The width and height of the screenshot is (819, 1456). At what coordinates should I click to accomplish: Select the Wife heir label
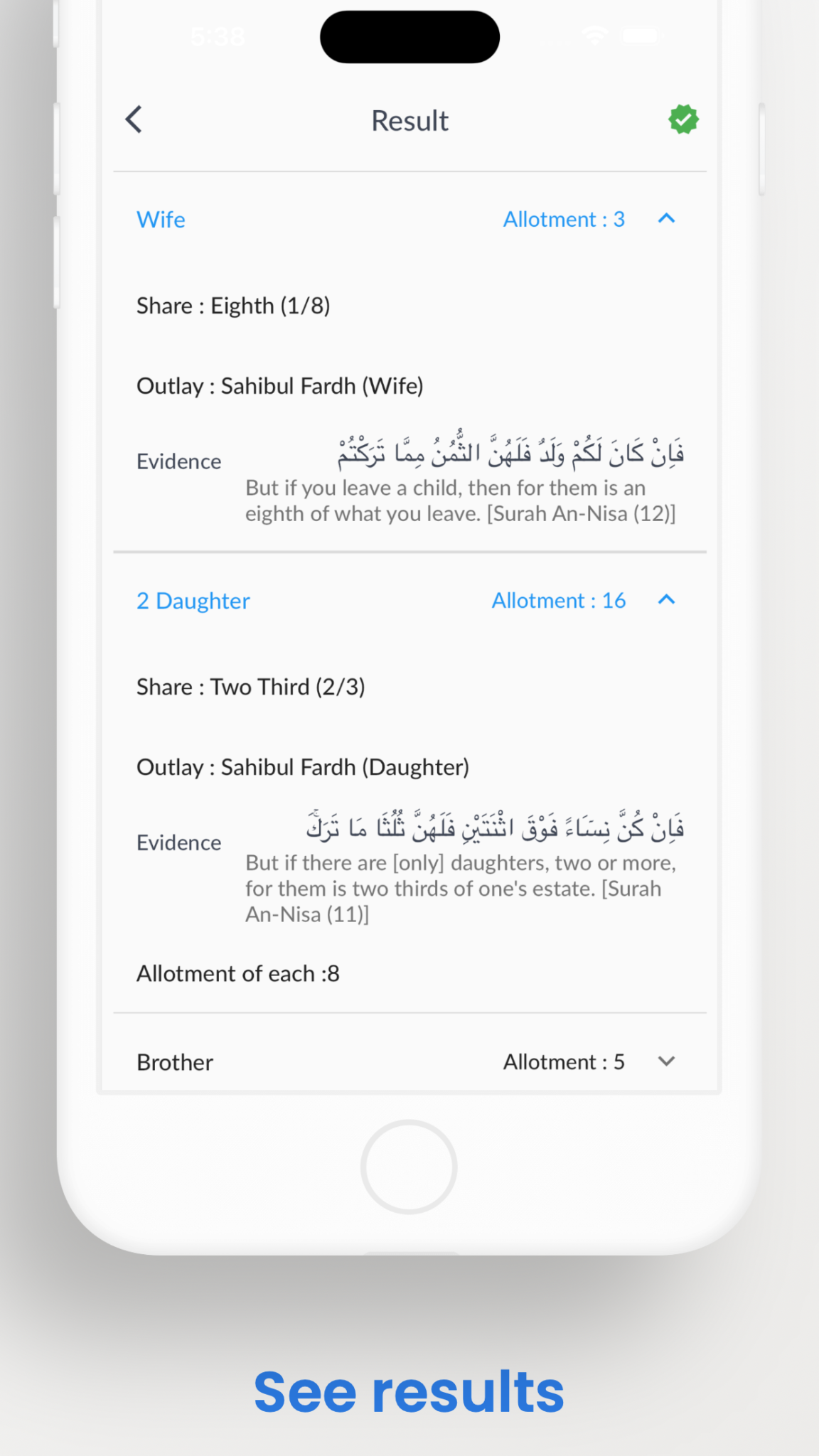tap(161, 220)
